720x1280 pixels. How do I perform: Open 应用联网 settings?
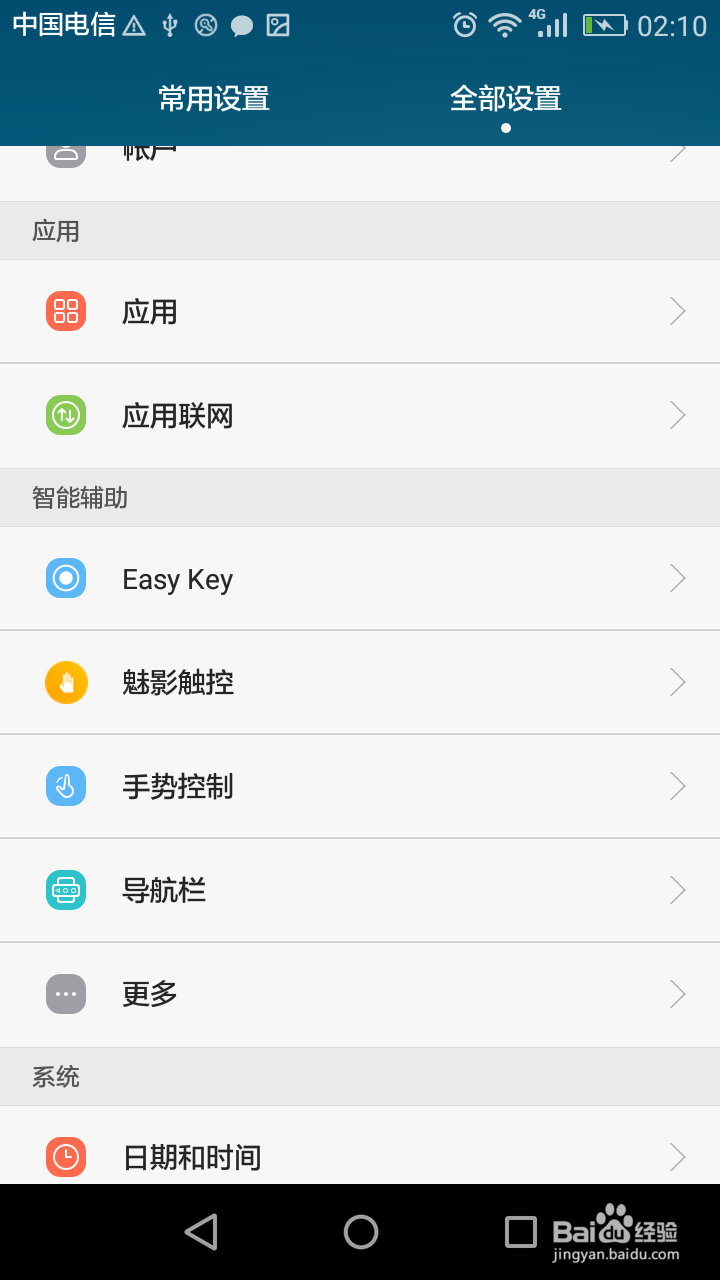(x=360, y=416)
